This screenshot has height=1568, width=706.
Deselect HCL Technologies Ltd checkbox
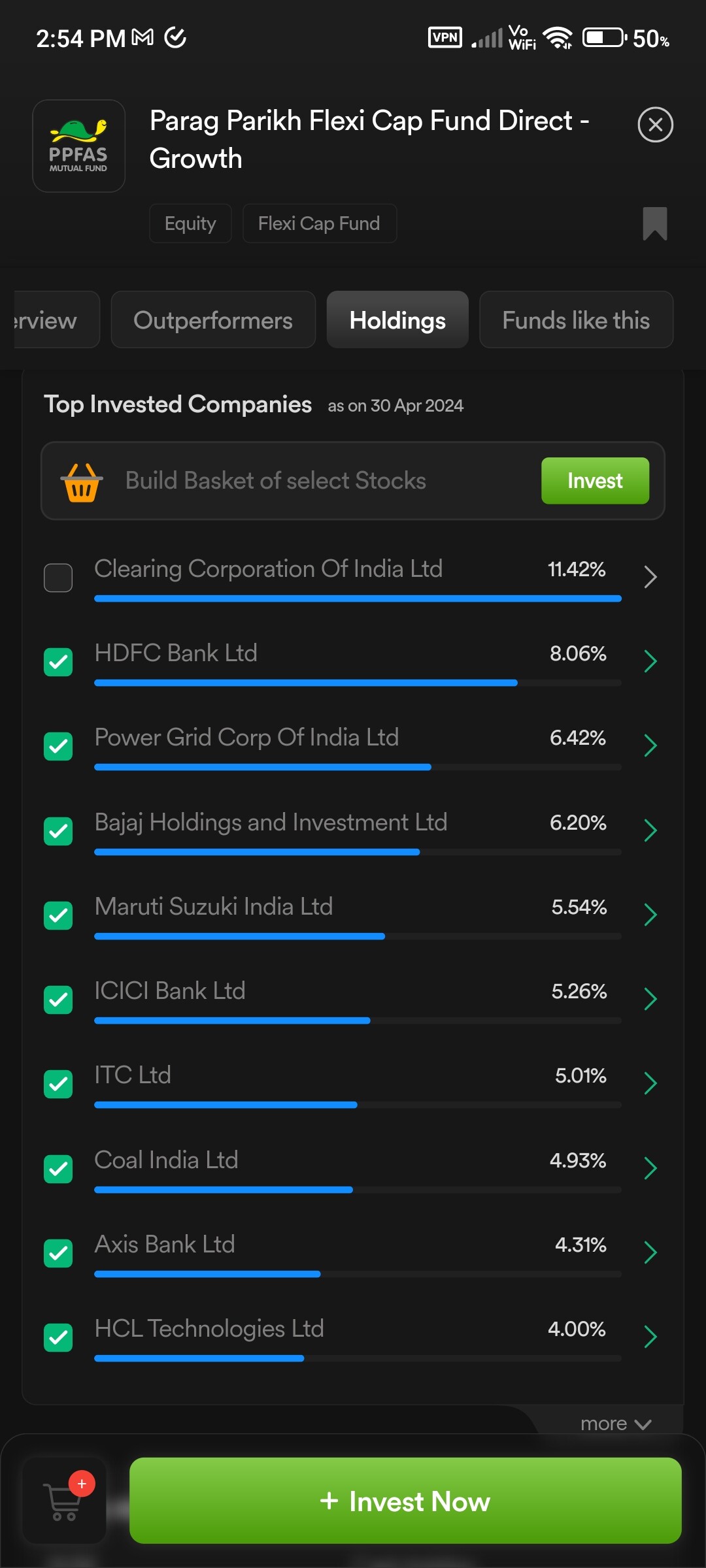tap(58, 1337)
